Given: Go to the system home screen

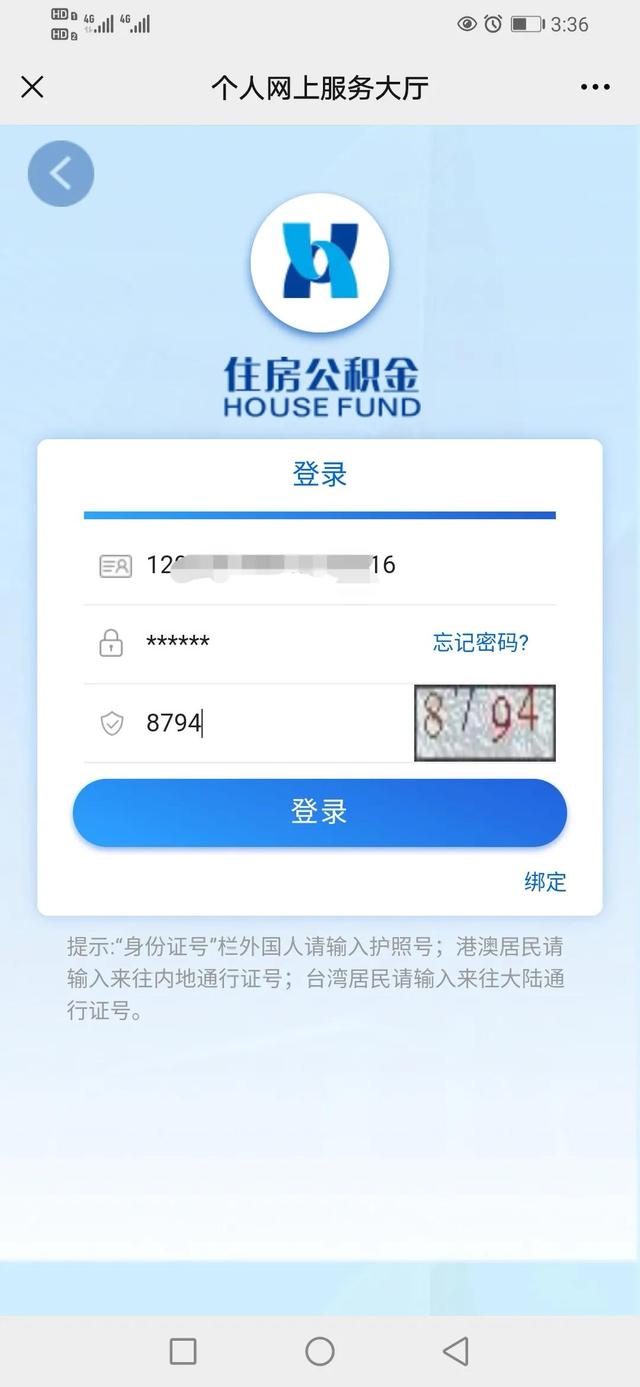Looking at the screenshot, I should [x=320, y=1351].
